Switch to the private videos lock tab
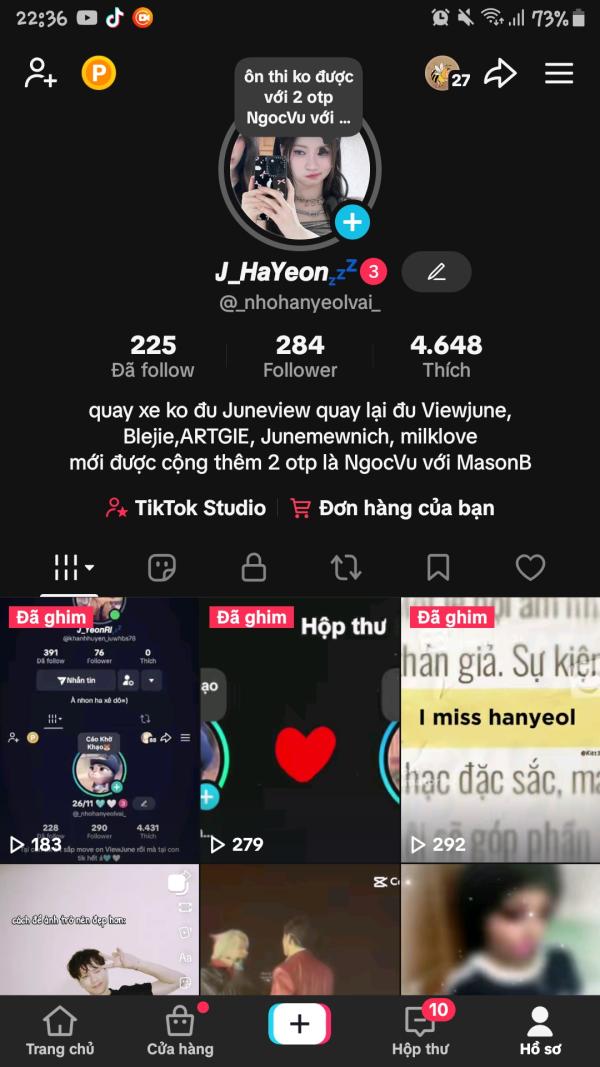 coord(254,568)
